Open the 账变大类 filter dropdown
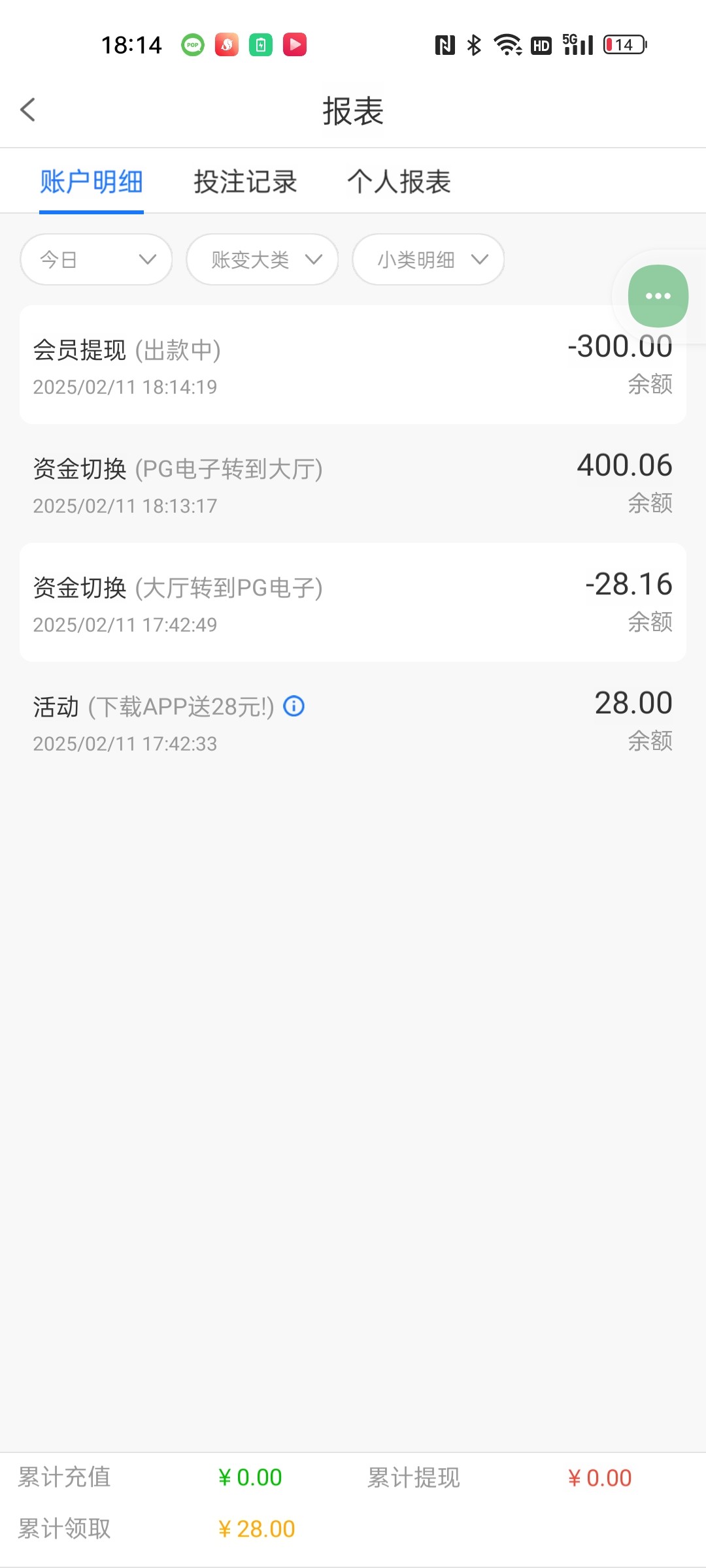The width and height of the screenshot is (706, 1568). 262,259
